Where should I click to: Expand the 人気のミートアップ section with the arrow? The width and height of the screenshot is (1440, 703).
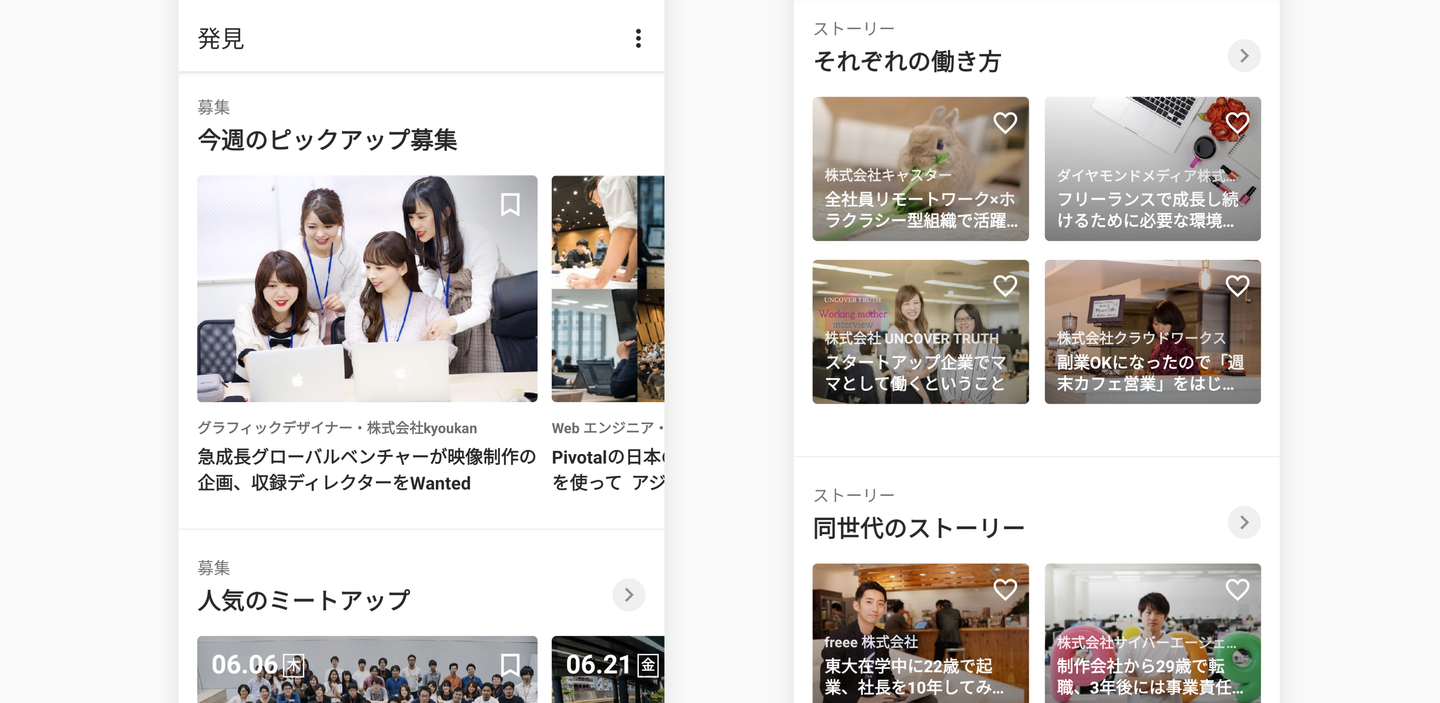[628, 595]
